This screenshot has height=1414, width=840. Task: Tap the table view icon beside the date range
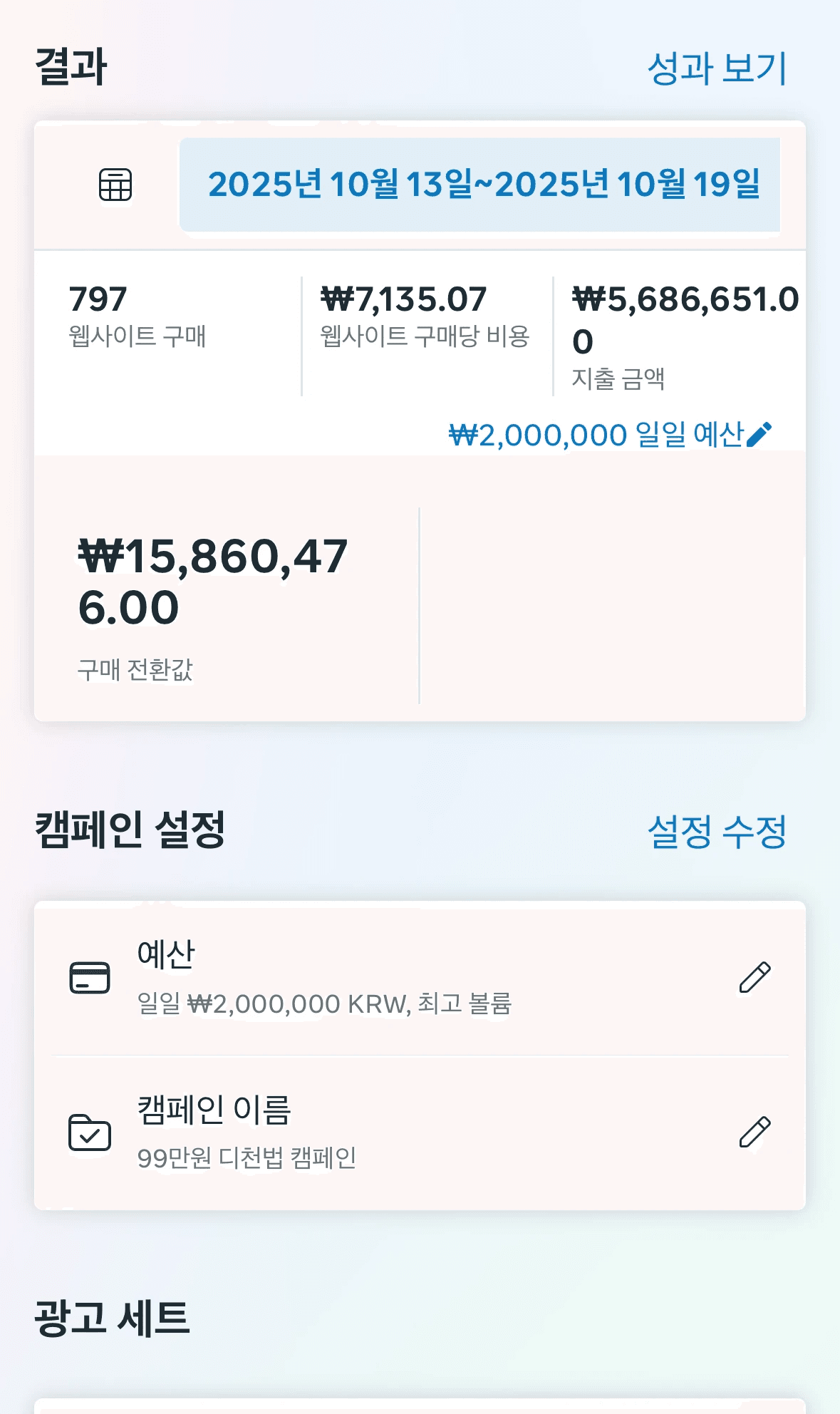click(x=115, y=185)
